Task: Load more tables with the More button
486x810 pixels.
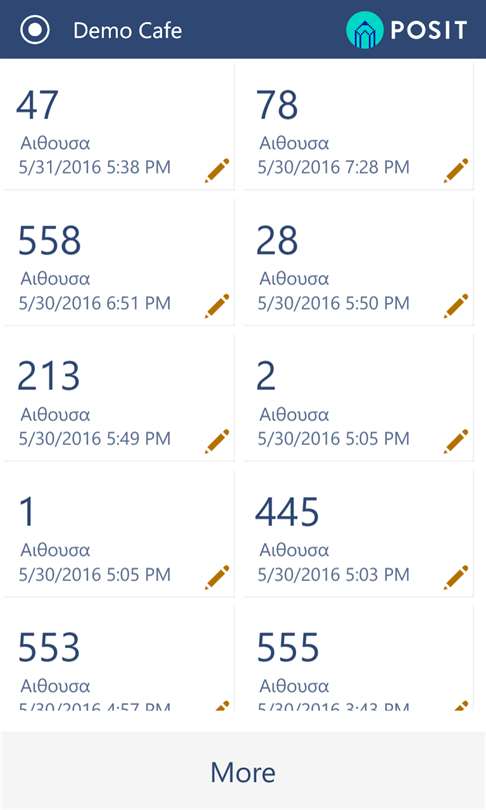Action: tap(243, 771)
